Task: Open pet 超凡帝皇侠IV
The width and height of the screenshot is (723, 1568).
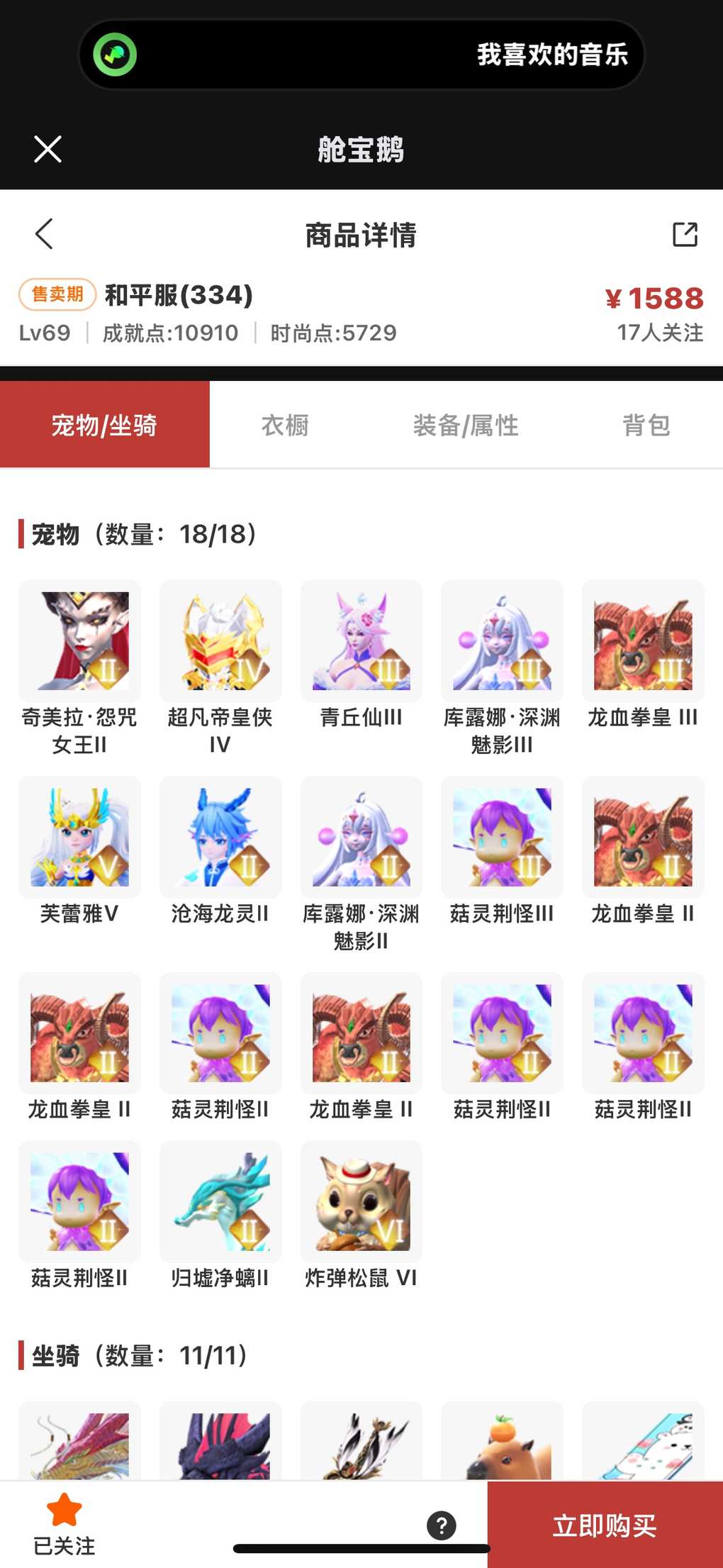Action: point(220,641)
